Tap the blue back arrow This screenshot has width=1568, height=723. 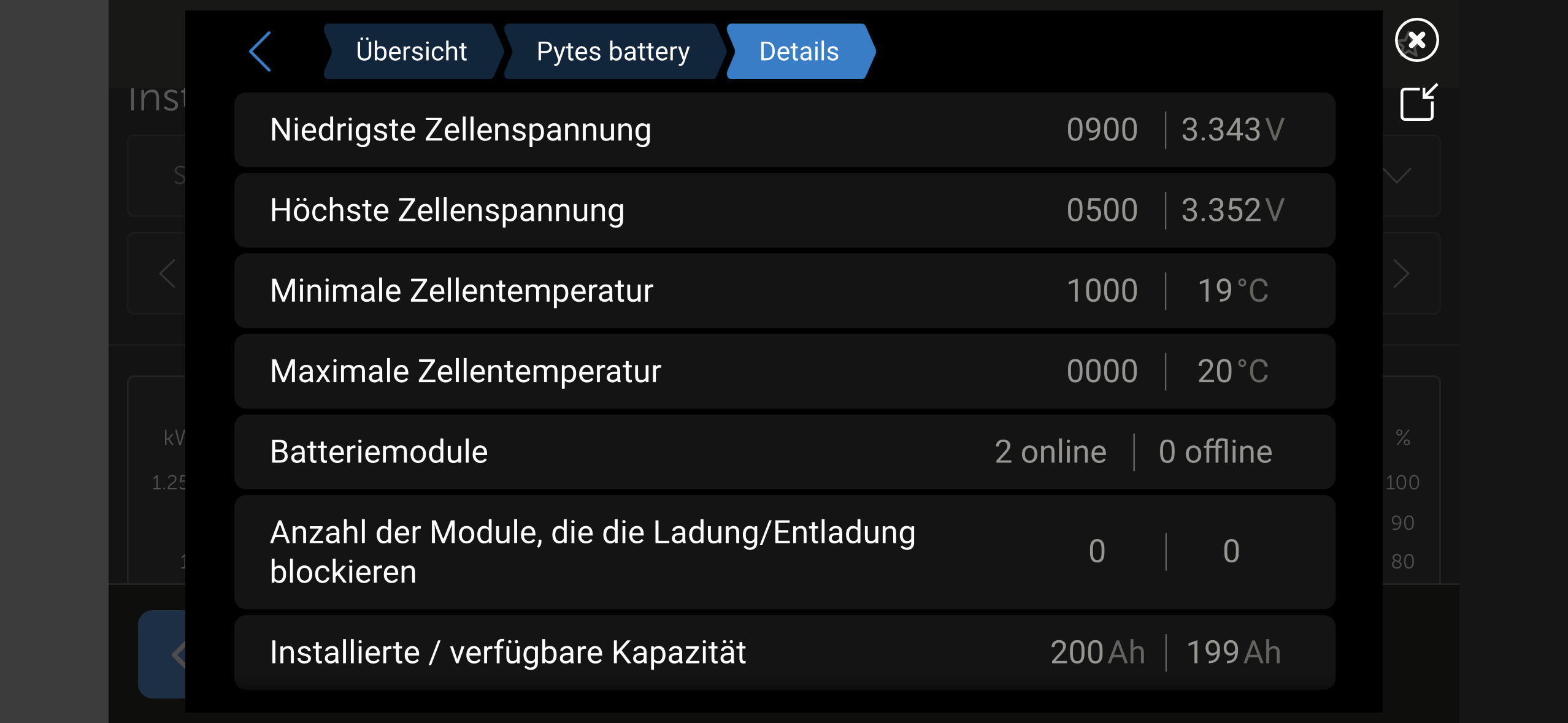261,52
